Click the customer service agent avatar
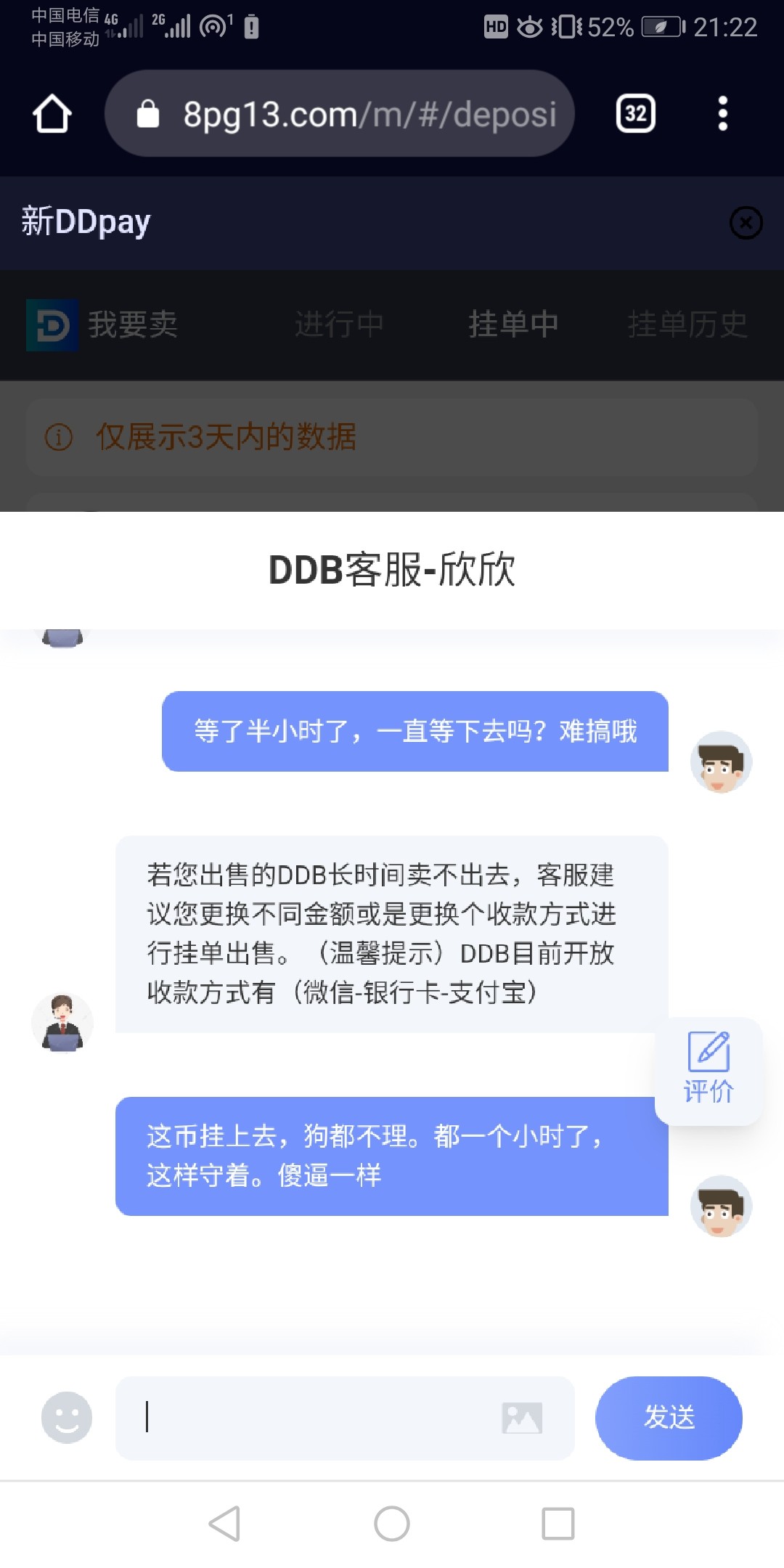 click(64, 1022)
